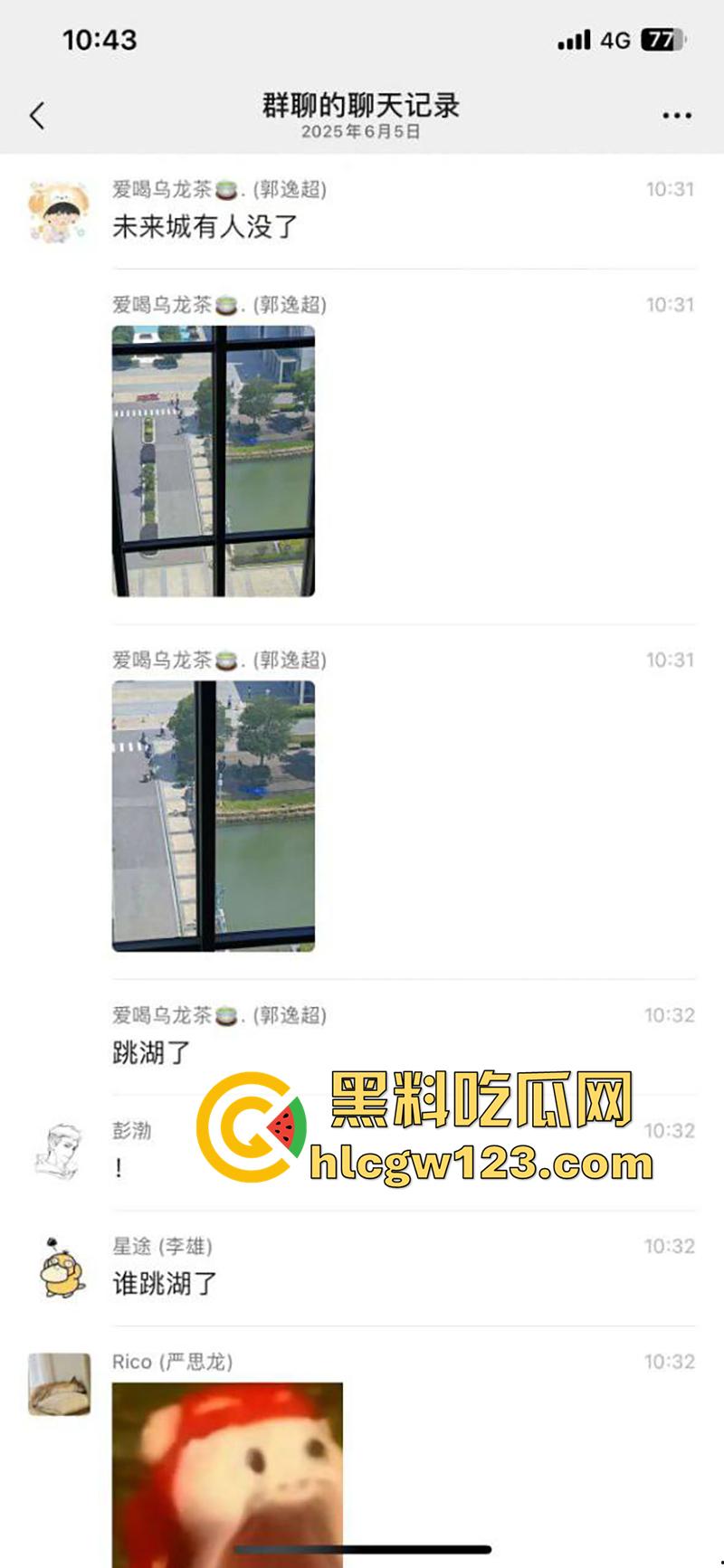This screenshot has height=1568, width=724.
Task: Select 彭渤's exclamation mark message
Action: [x=119, y=1169]
